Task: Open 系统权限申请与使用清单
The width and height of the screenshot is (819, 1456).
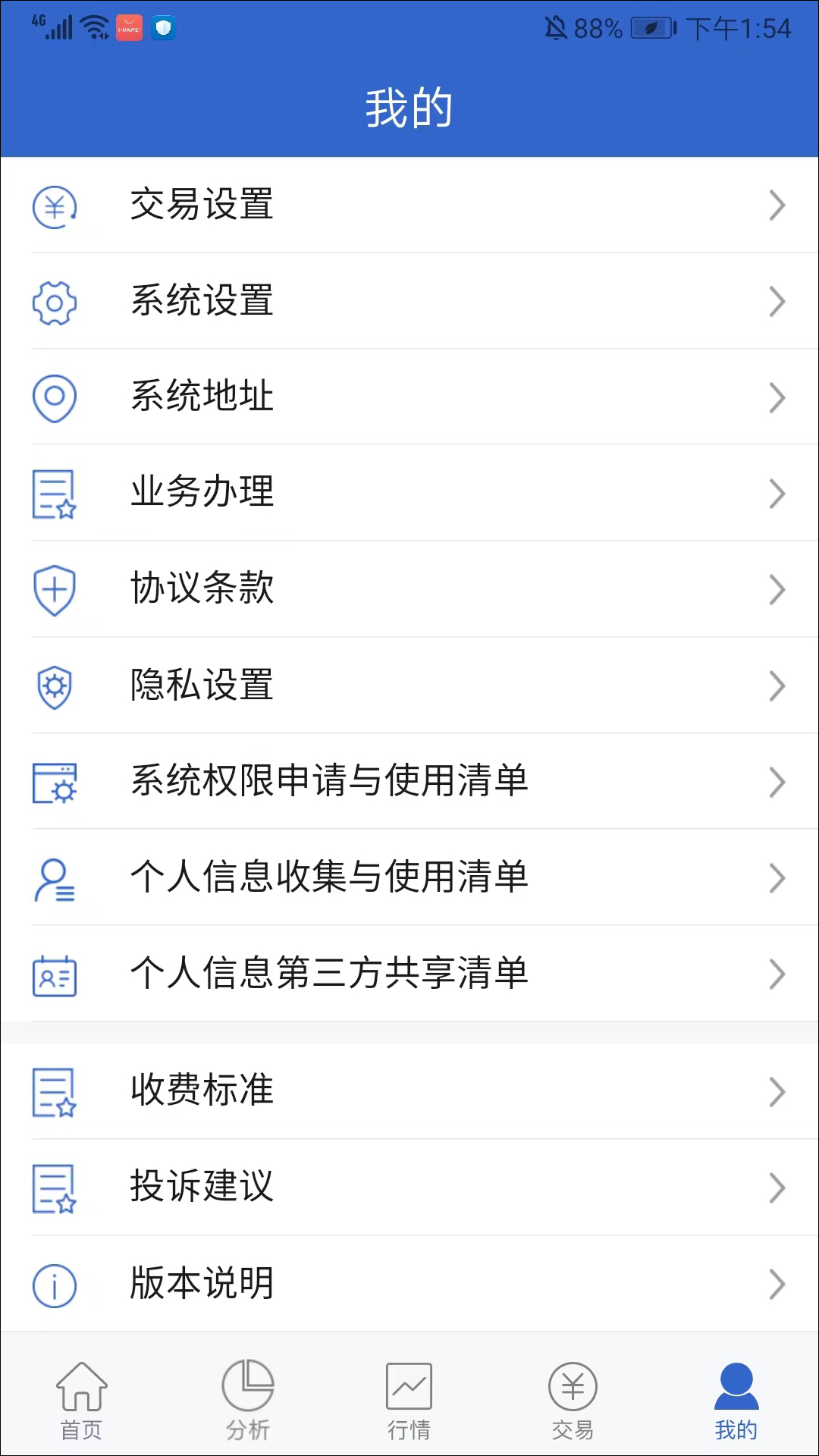Action: point(409,782)
